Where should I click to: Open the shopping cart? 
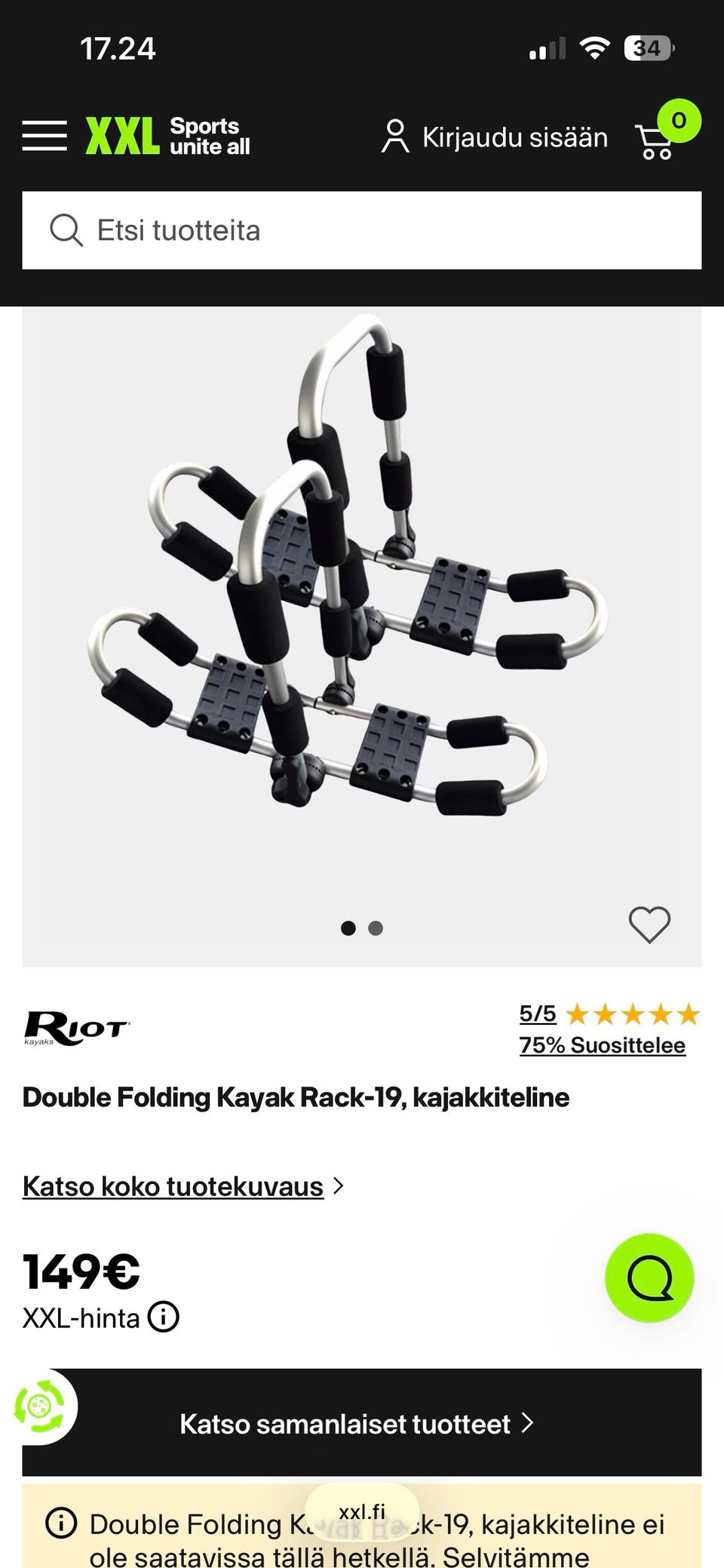pyautogui.click(x=655, y=140)
